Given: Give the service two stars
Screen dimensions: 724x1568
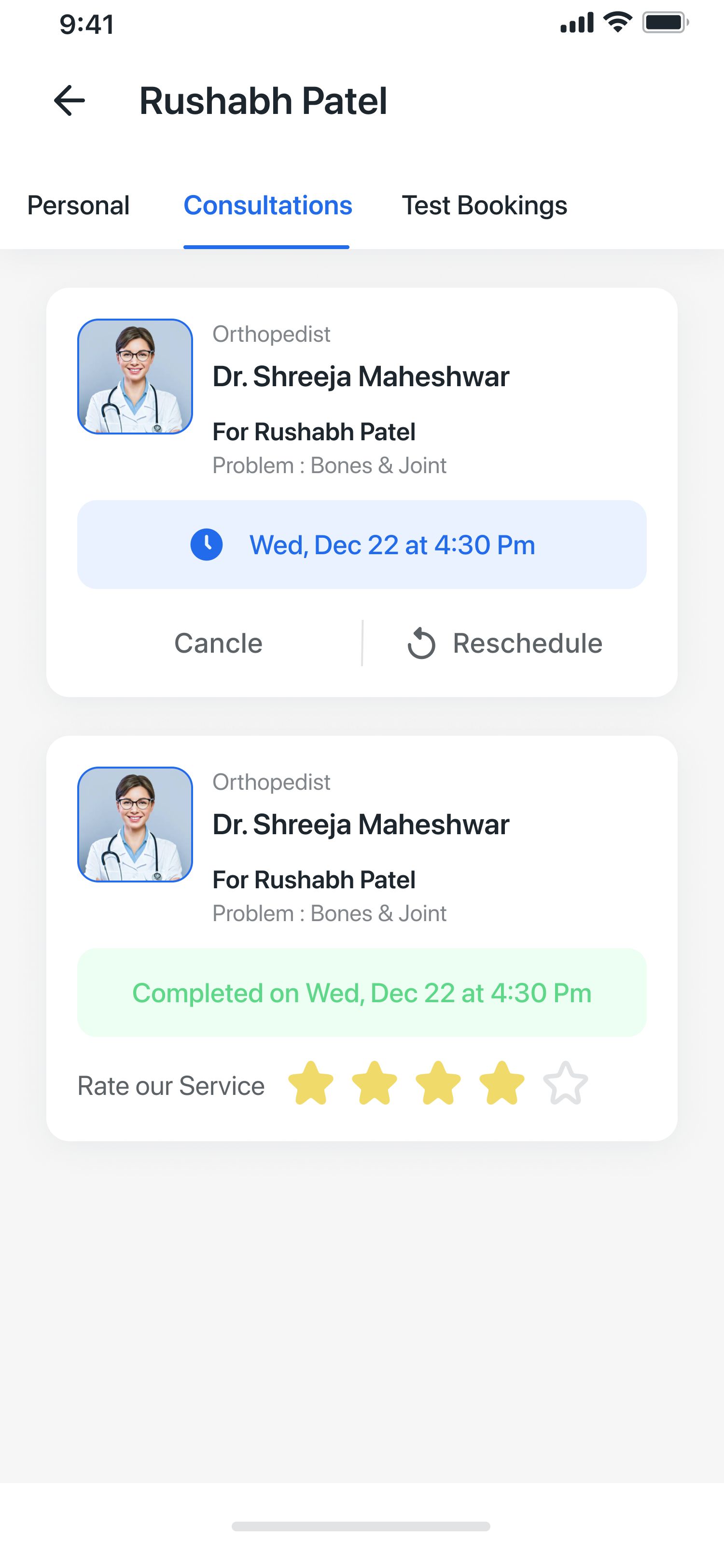Looking at the screenshot, I should coord(375,1083).
